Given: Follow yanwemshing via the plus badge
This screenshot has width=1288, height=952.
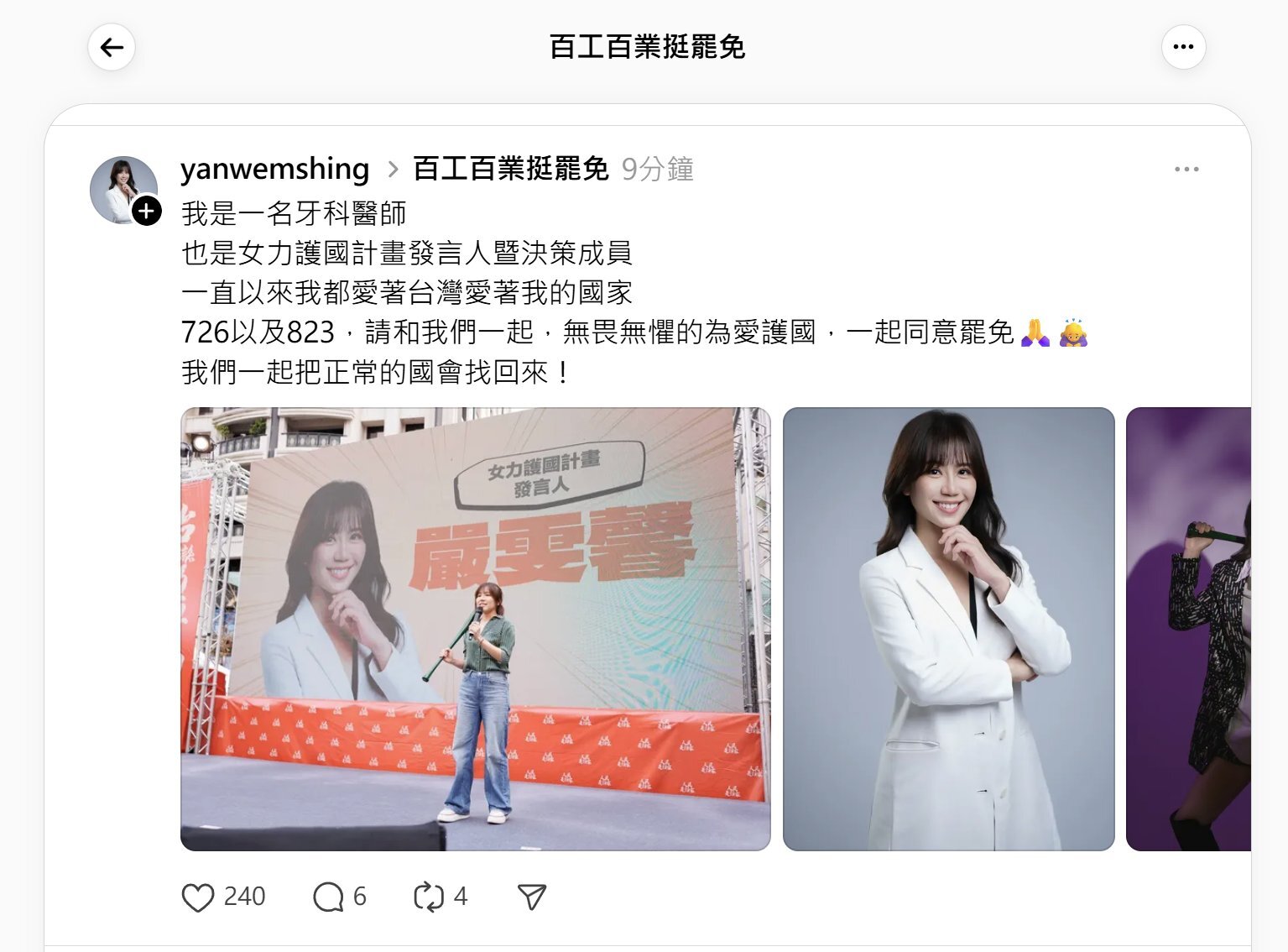Looking at the screenshot, I should [147, 211].
